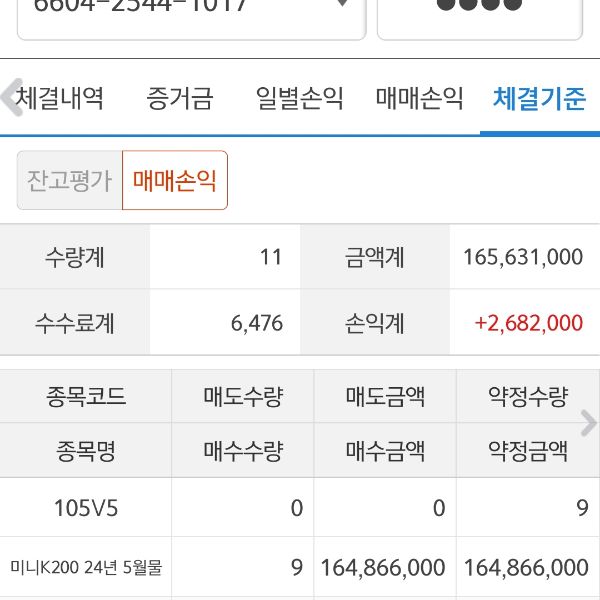Open the 105V5 미니K200 row
This screenshot has height=600, width=600.
(x=86, y=537)
